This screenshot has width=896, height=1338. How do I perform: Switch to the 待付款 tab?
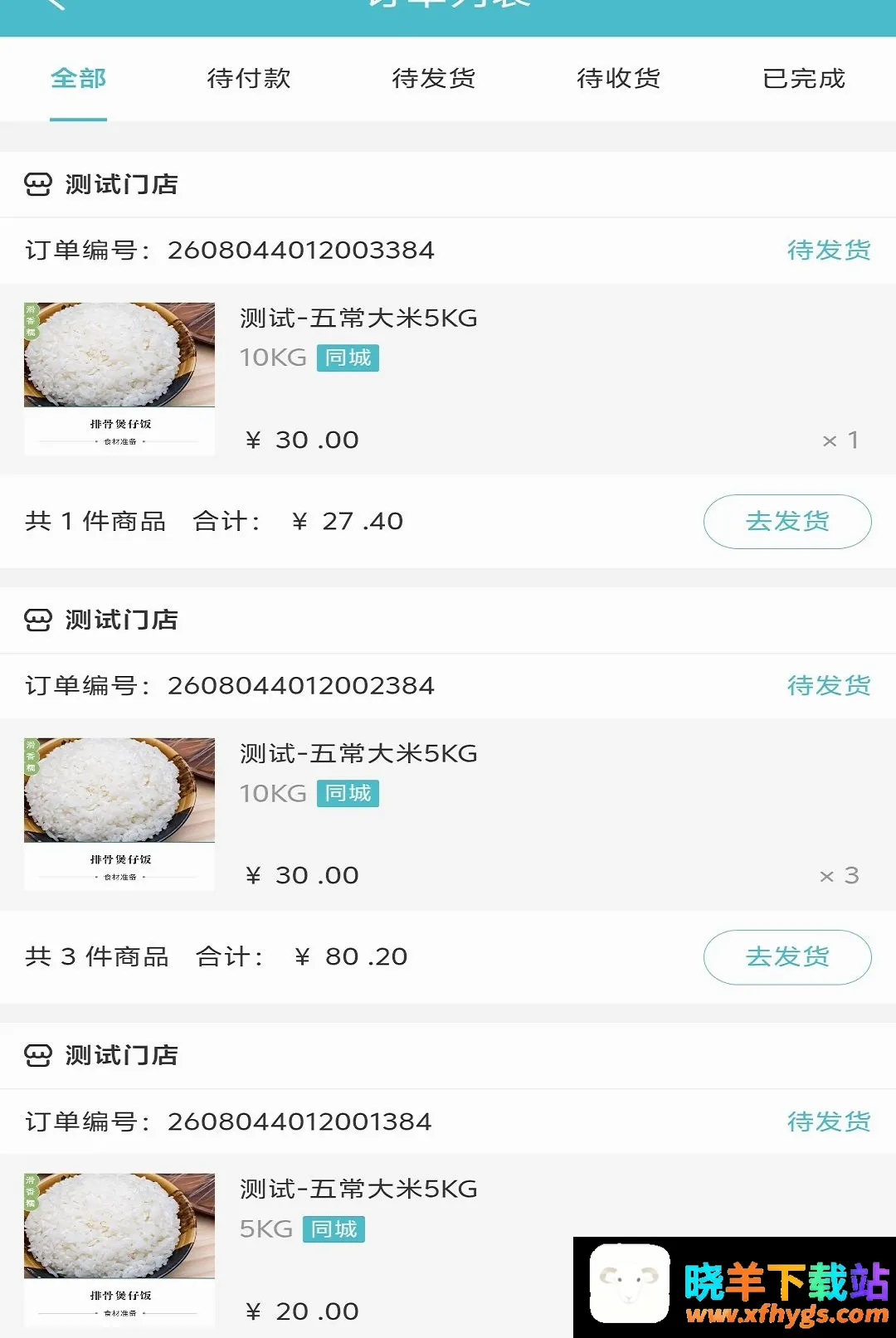pyautogui.click(x=249, y=79)
